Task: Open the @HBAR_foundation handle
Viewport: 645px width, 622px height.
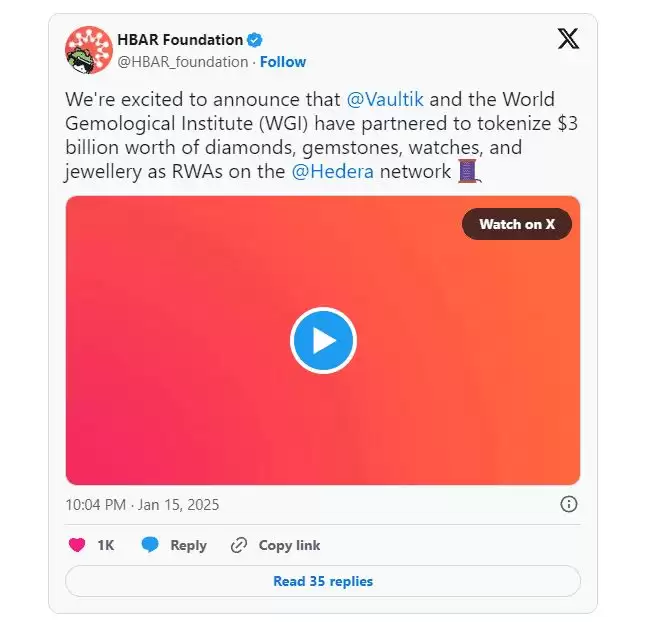Action: 183,62
